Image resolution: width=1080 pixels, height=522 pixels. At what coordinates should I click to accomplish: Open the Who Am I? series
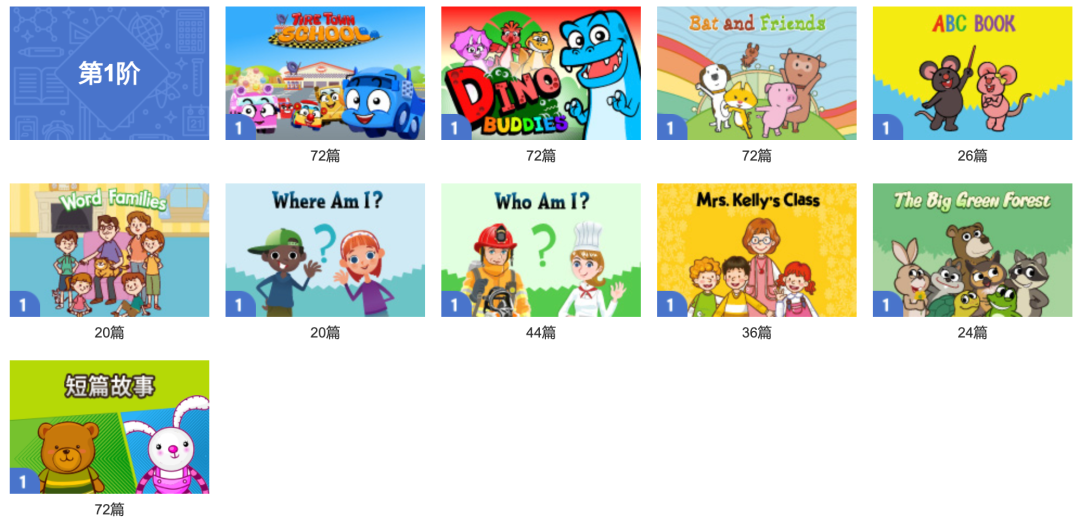(x=541, y=250)
